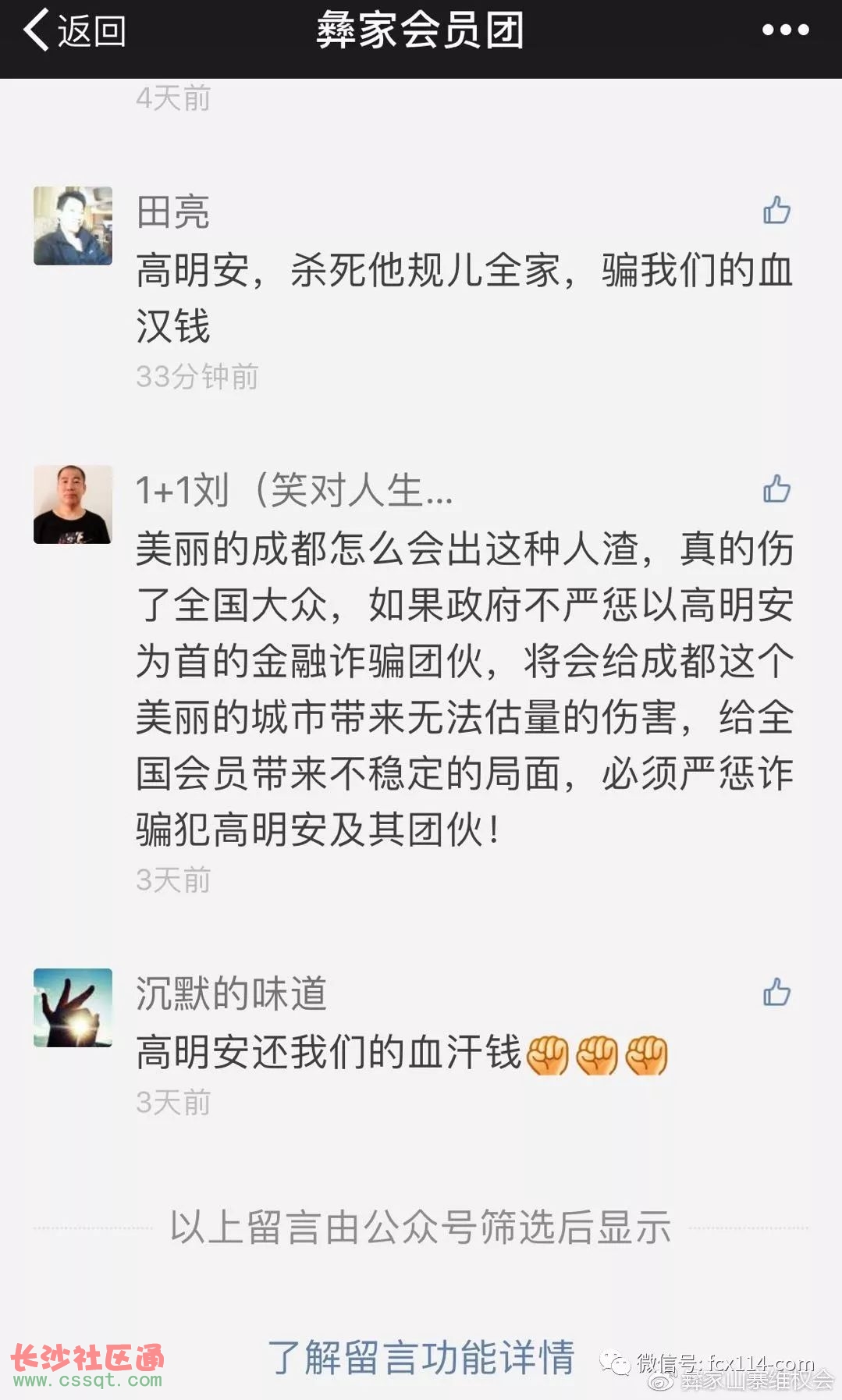Open the three-dot overflow menu
Viewport: 842px width, 1400px height.
coord(785,30)
